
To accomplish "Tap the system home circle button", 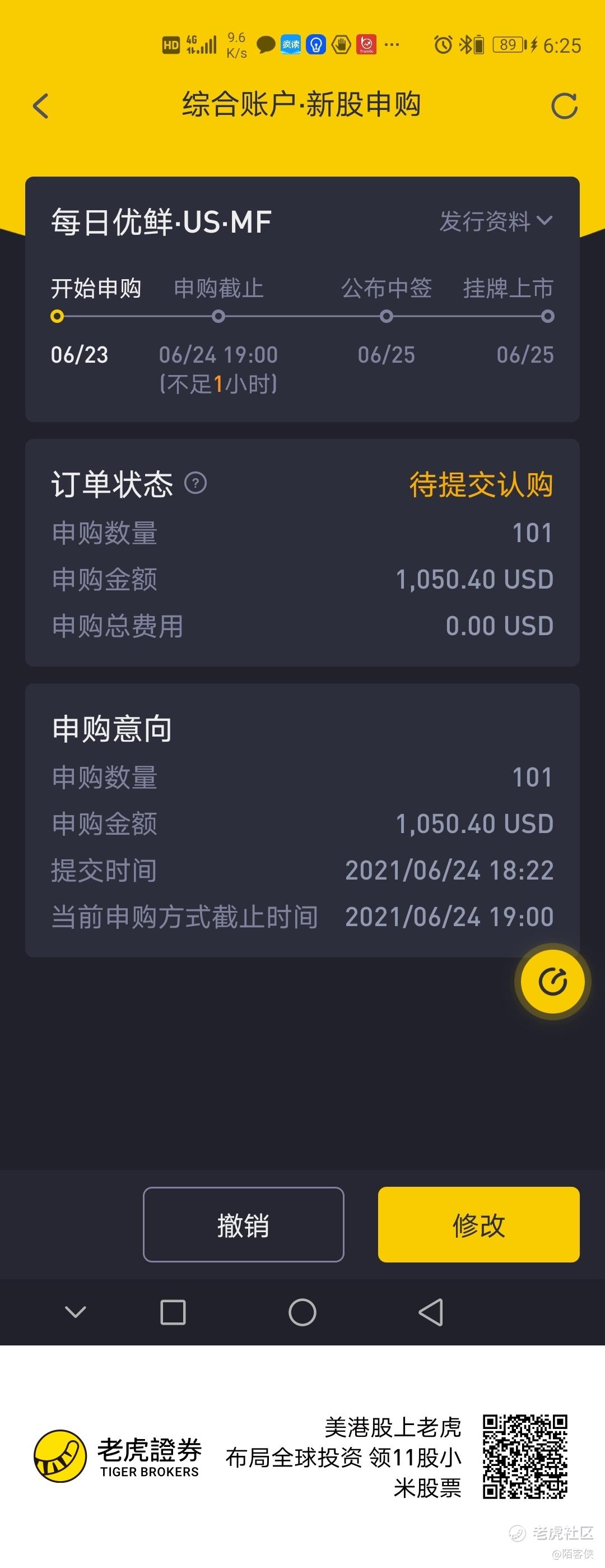I will pyautogui.click(x=302, y=1312).
